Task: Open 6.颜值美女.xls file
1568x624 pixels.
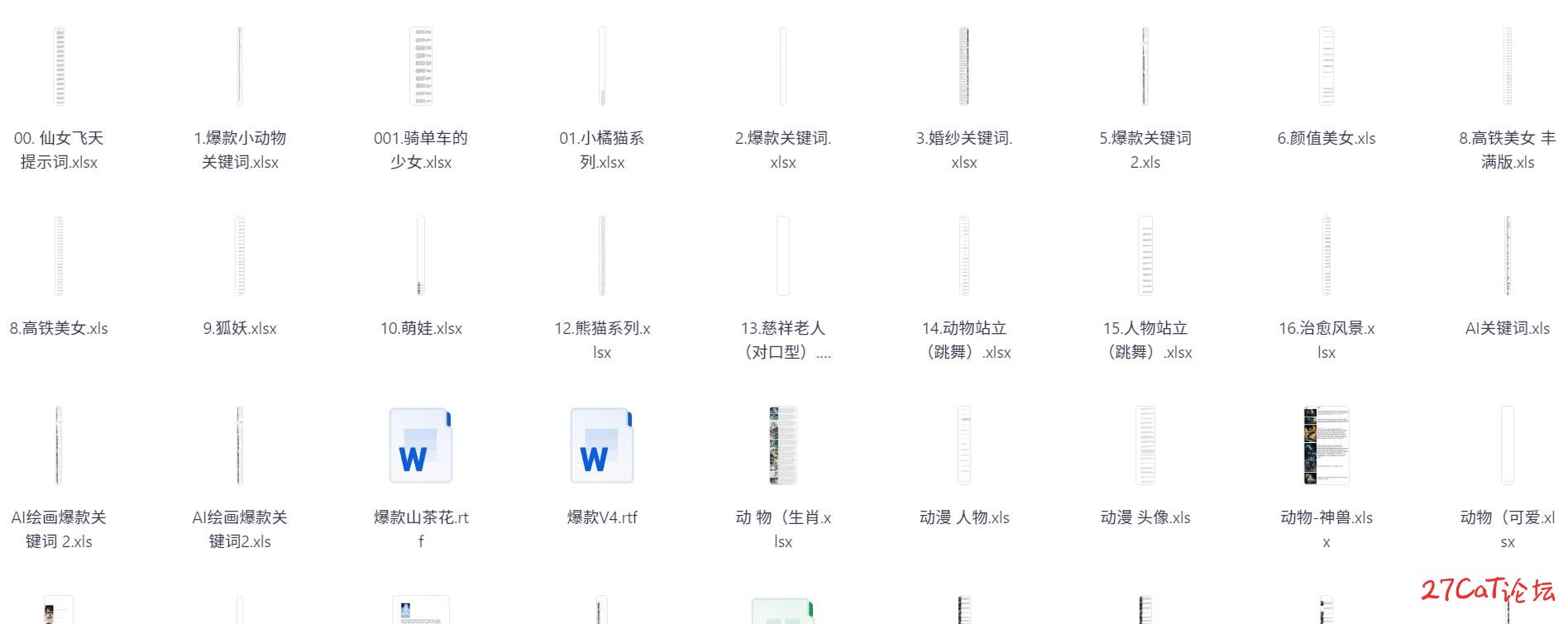Action: pos(1327,66)
